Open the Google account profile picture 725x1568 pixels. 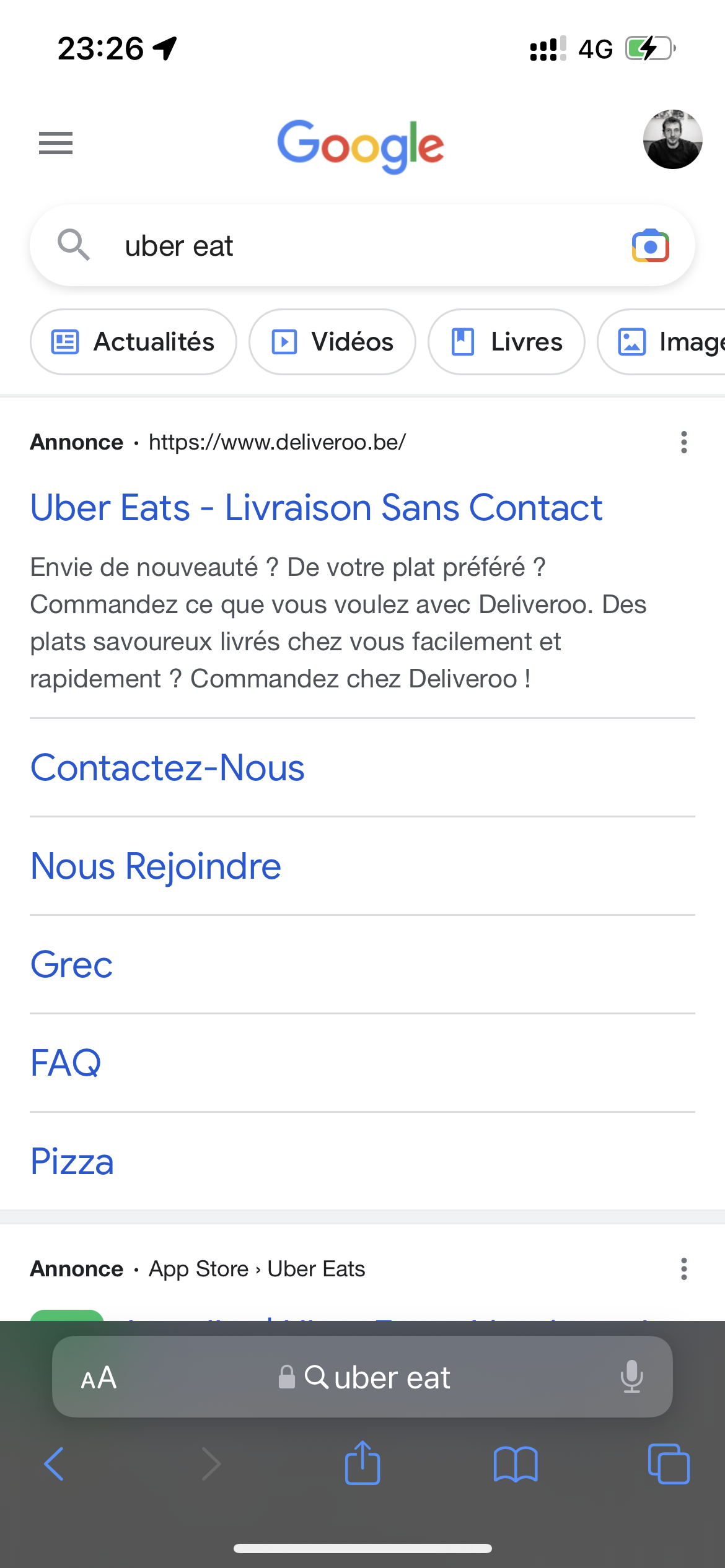[x=672, y=139]
